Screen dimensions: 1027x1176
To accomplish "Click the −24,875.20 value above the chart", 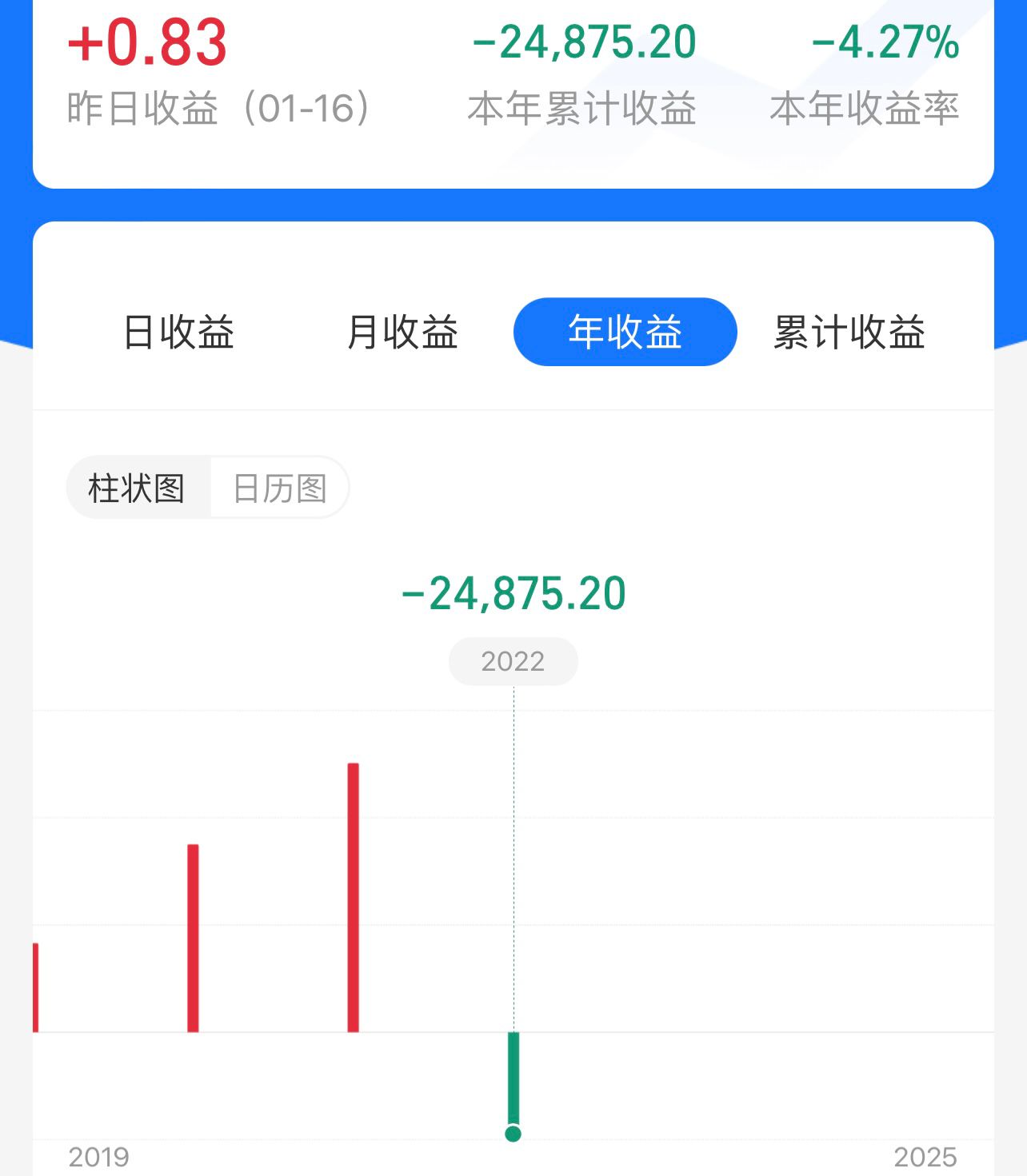I will click(x=513, y=592).
